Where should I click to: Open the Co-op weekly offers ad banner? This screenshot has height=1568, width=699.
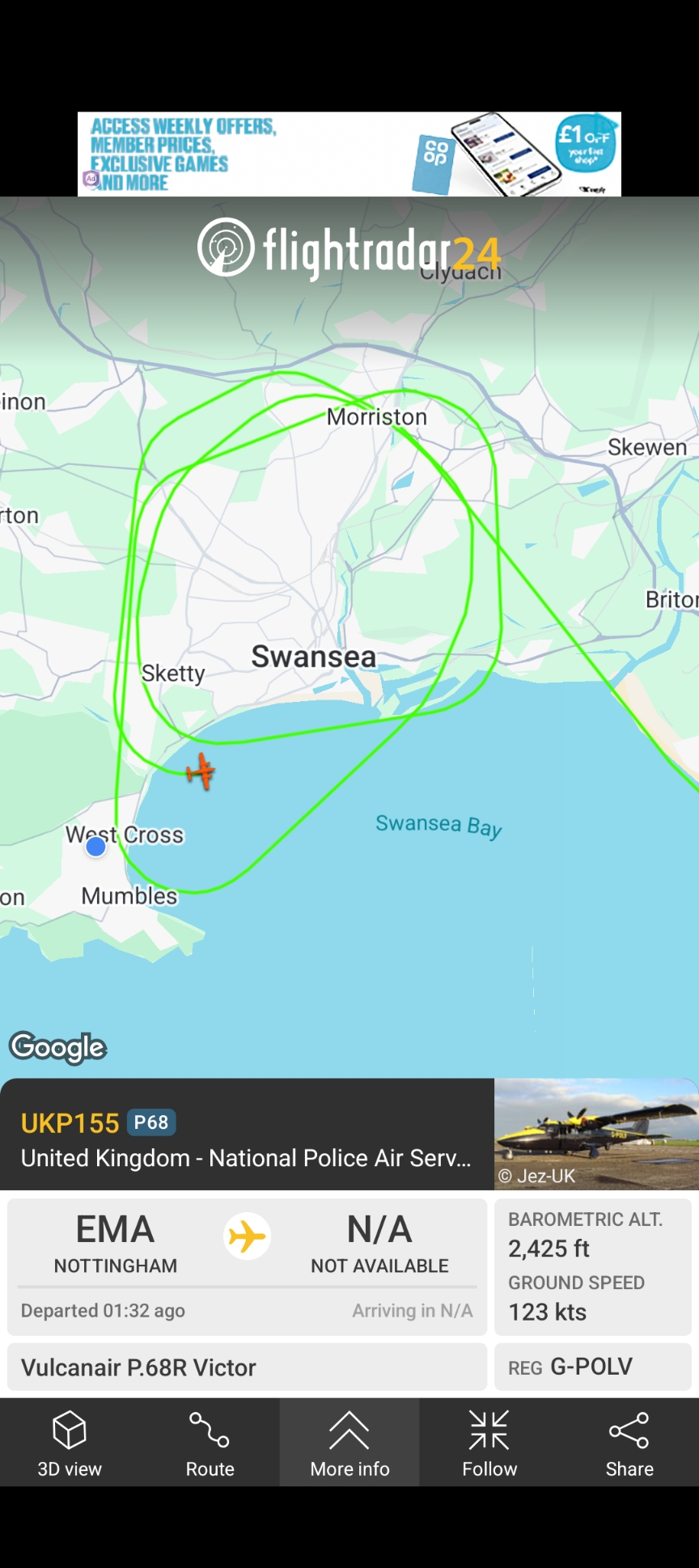click(349, 154)
